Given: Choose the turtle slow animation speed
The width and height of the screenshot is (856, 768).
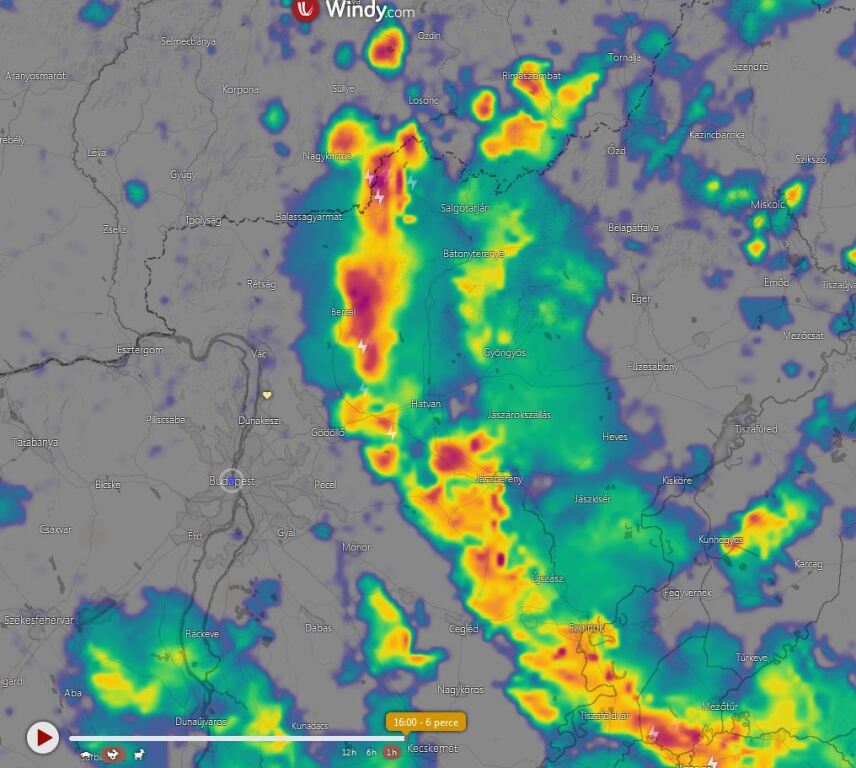Looking at the screenshot, I should [x=85, y=754].
